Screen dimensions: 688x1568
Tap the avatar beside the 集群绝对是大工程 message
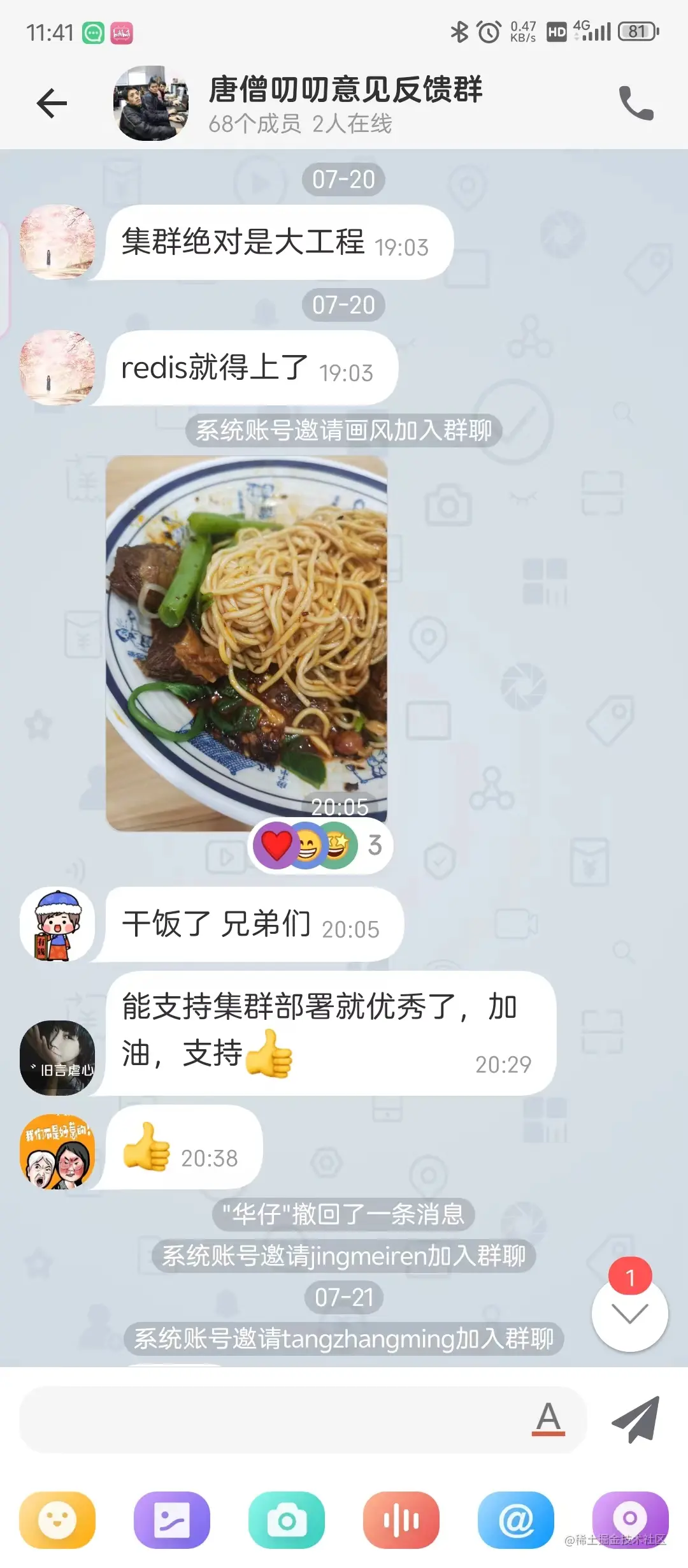[57, 242]
